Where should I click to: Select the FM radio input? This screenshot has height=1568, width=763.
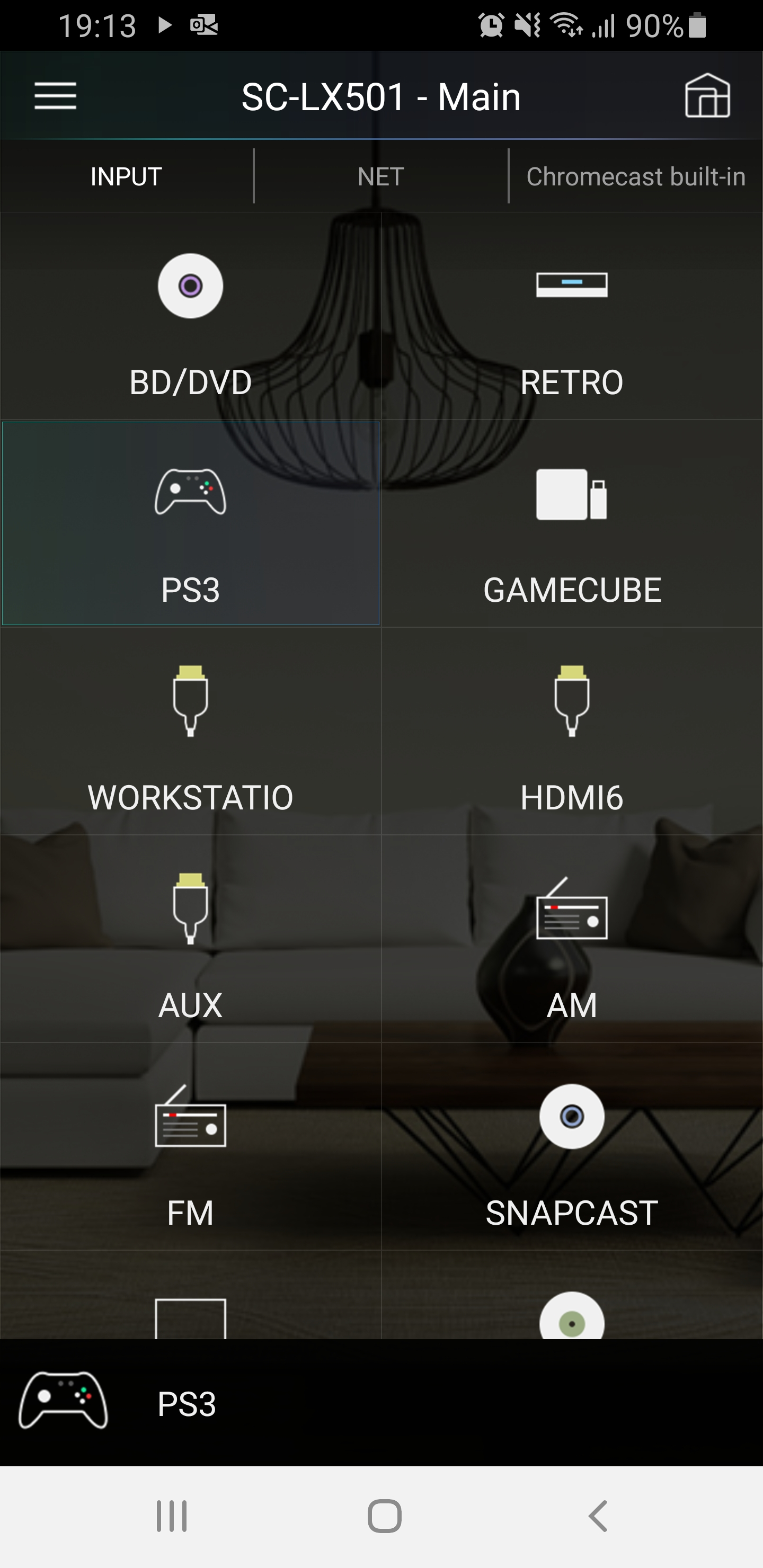click(x=191, y=1147)
